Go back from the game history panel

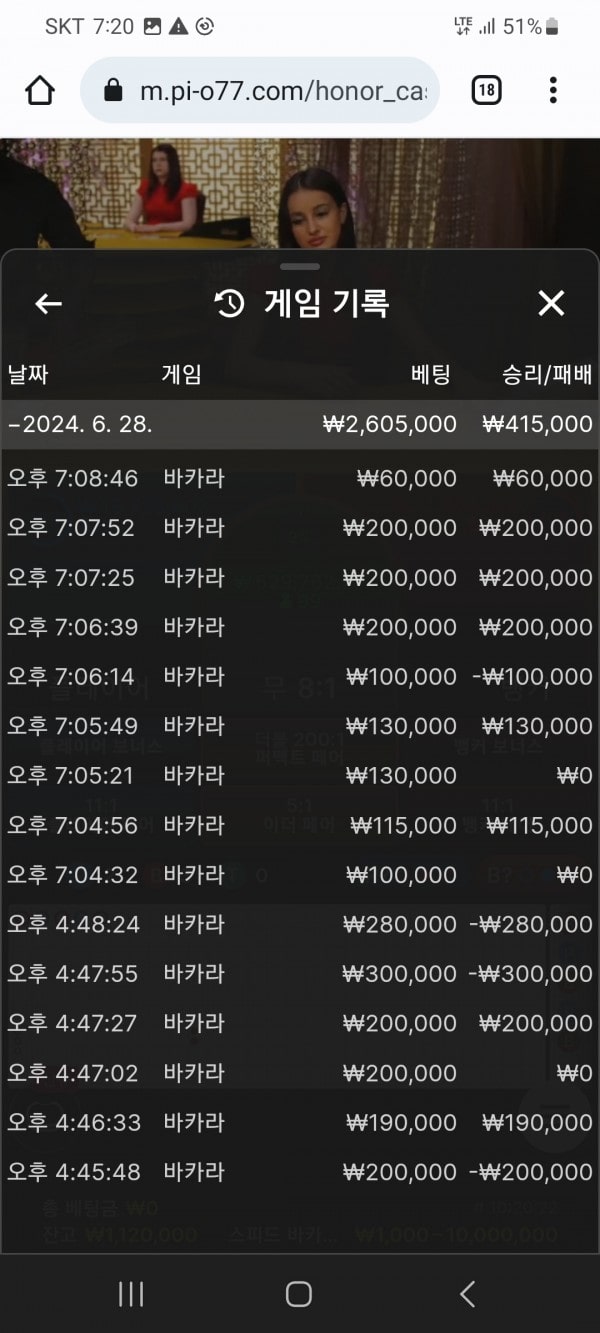pos(48,304)
